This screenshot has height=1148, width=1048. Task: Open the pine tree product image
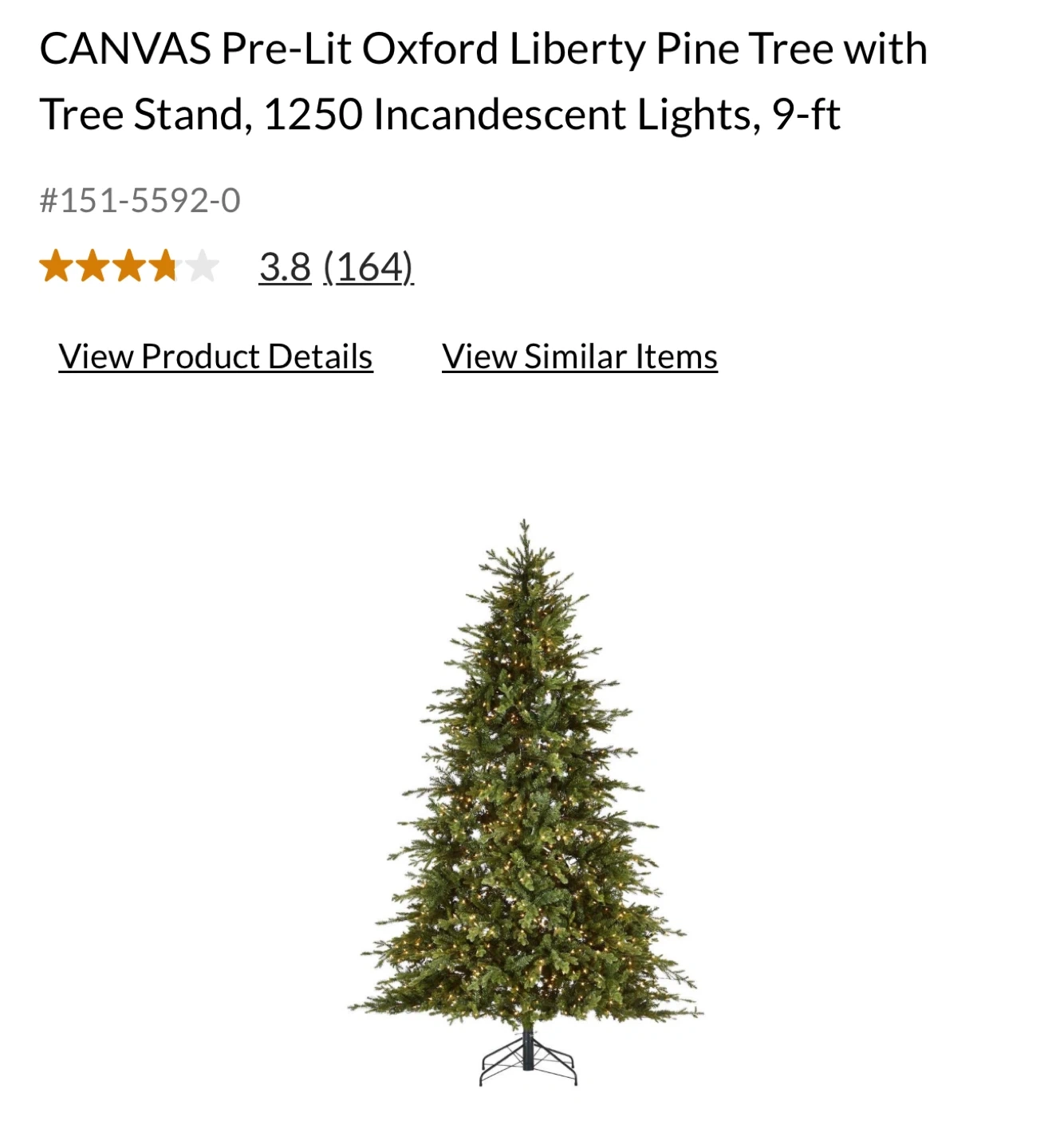(525, 797)
